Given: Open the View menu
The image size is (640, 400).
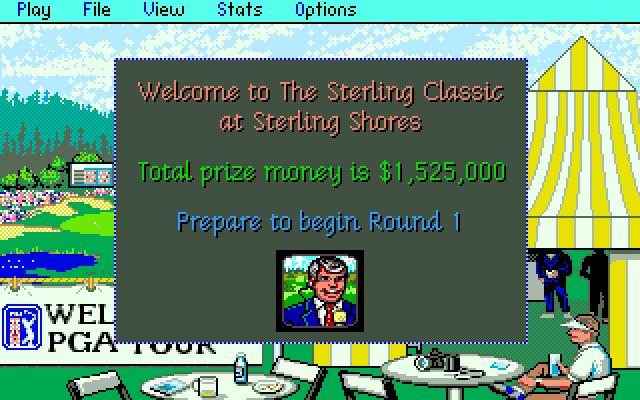Looking at the screenshot, I should 163,11.
